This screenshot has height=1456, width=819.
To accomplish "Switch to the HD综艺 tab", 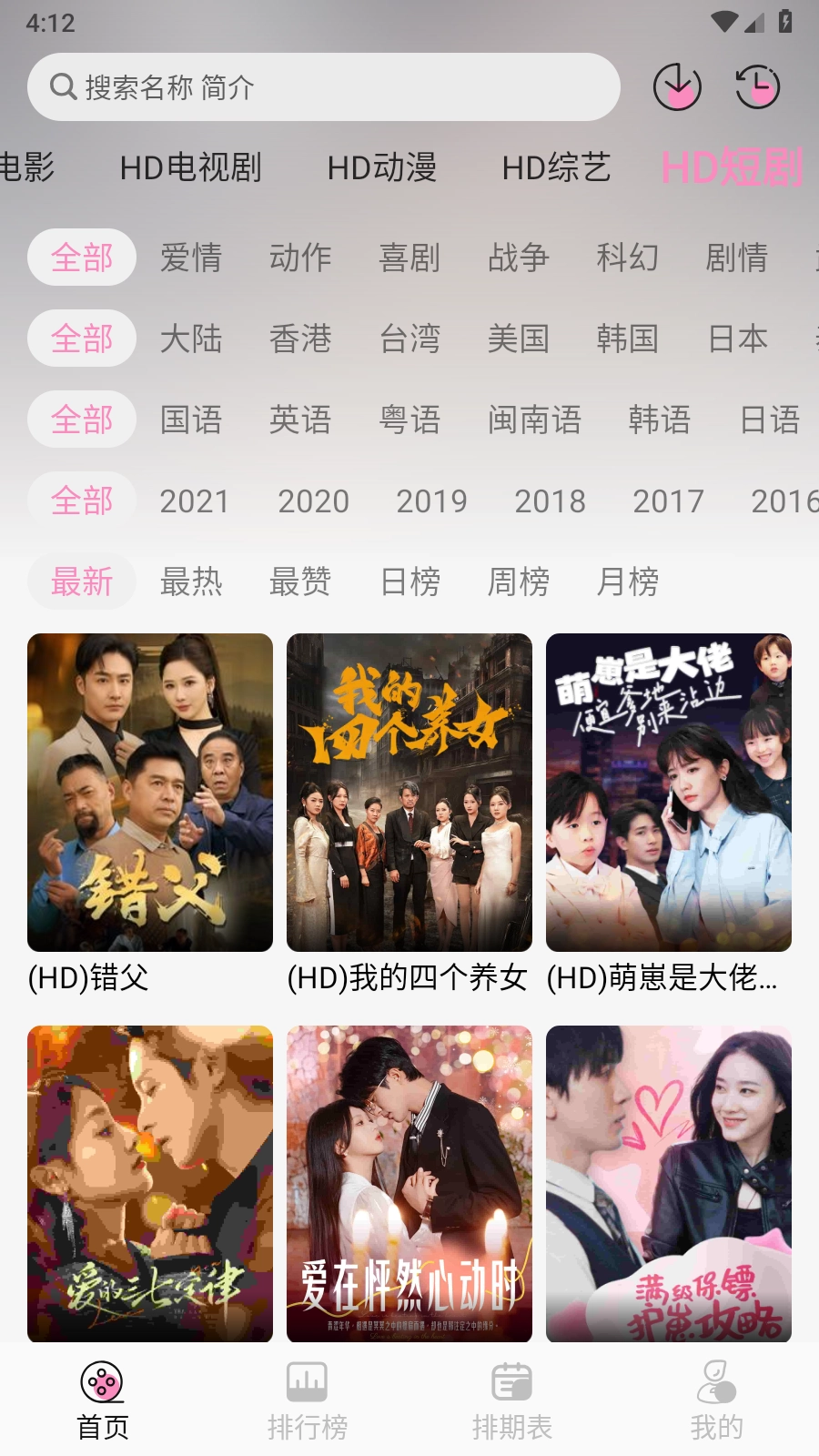I will pyautogui.click(x=556, y=167).
